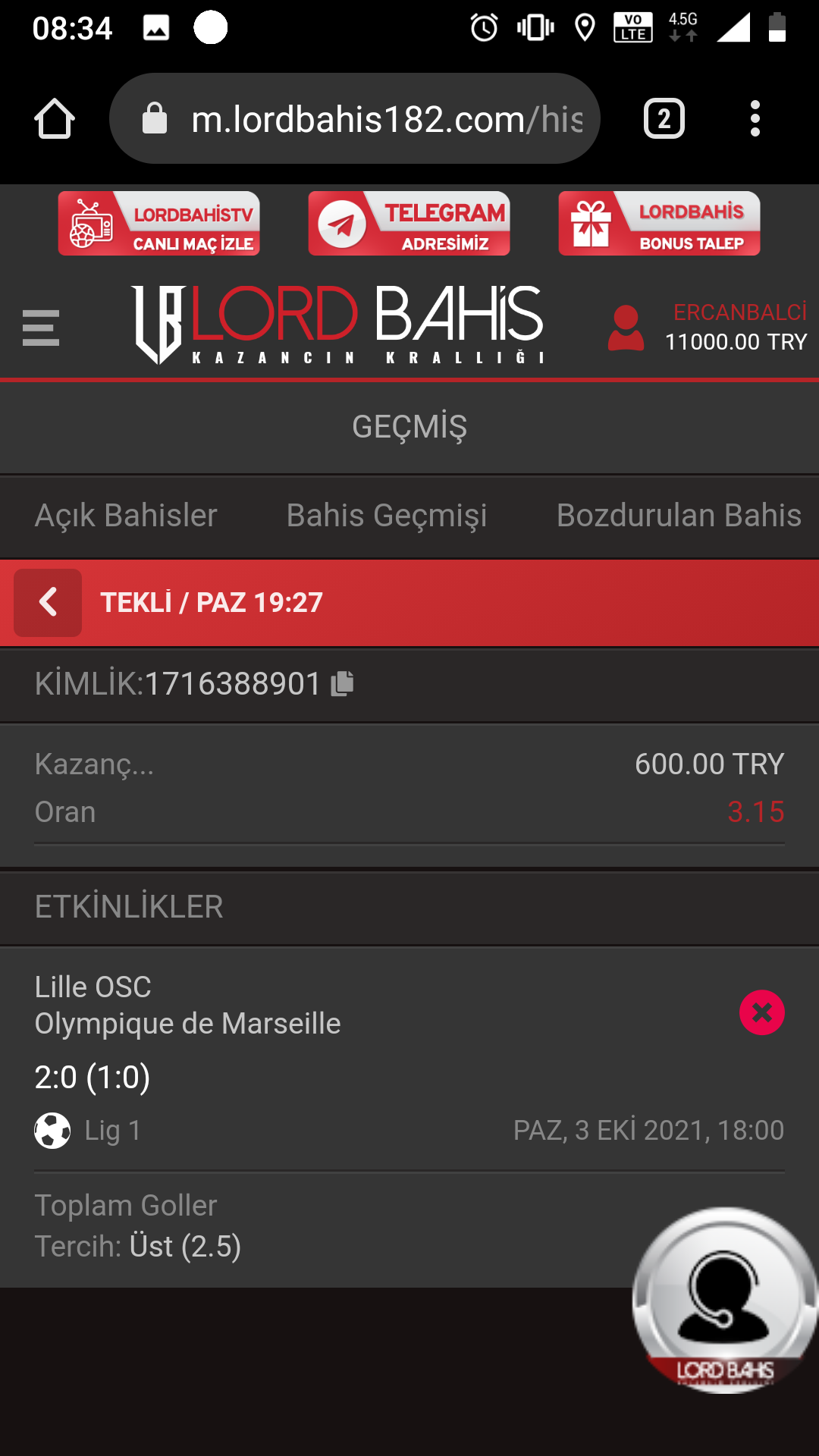Switch to the Bahis Geçmişi tab

pyautogui.click(x=387, y=516)
